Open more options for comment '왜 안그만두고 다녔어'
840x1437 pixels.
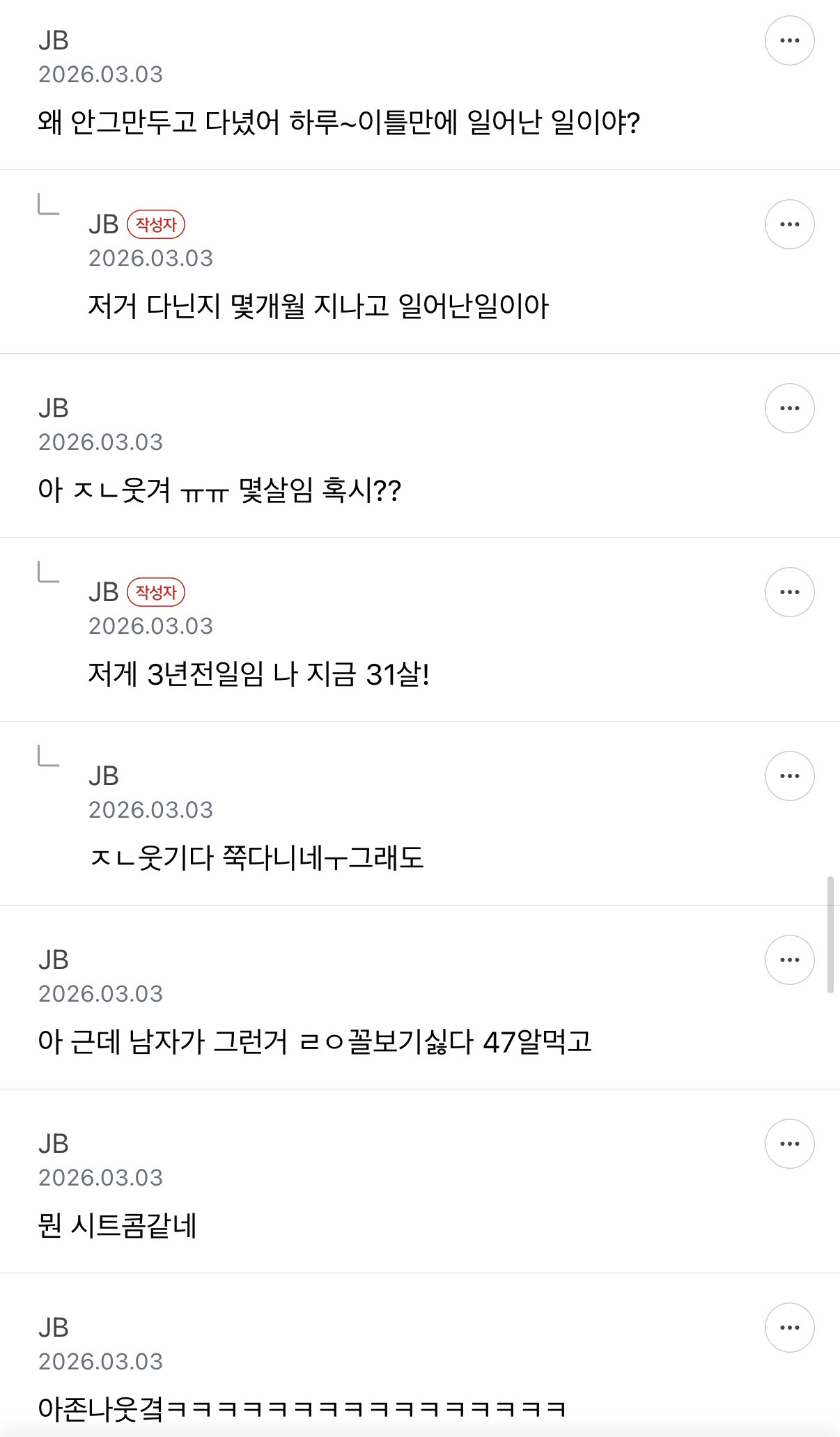(x=789, y=40)
